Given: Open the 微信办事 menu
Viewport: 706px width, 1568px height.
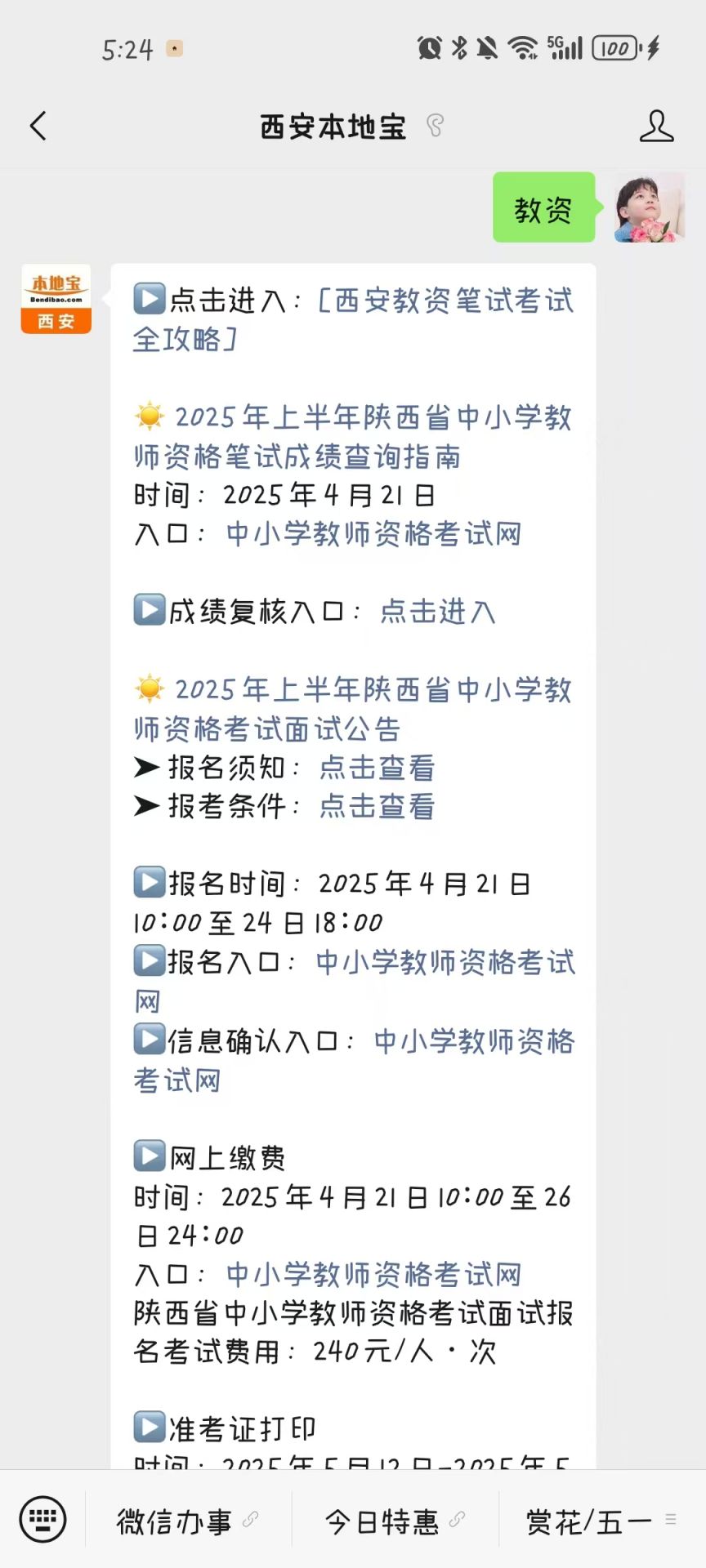Looking at the screenshot, I should coord(175,1522).
